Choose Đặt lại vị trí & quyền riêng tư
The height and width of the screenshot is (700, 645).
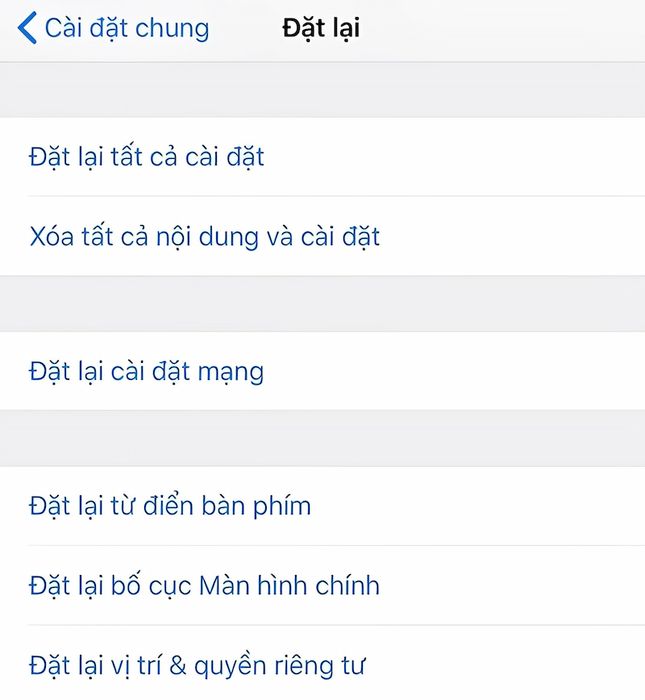pyautogui.click(x=197, y=664)
